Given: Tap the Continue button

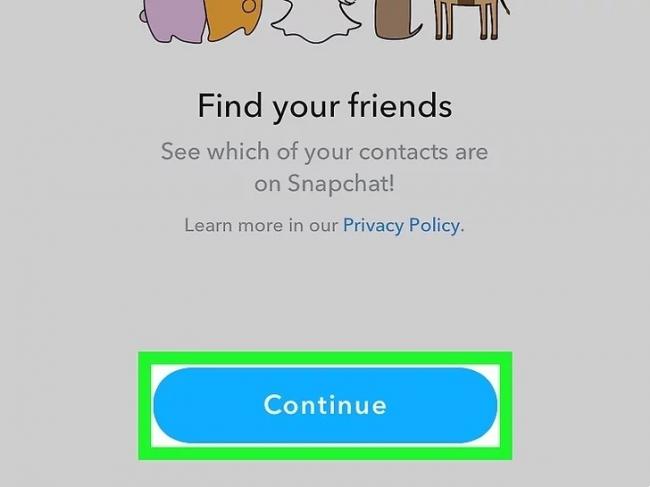Looking at the screenshot, I should [x=325, y=405].
